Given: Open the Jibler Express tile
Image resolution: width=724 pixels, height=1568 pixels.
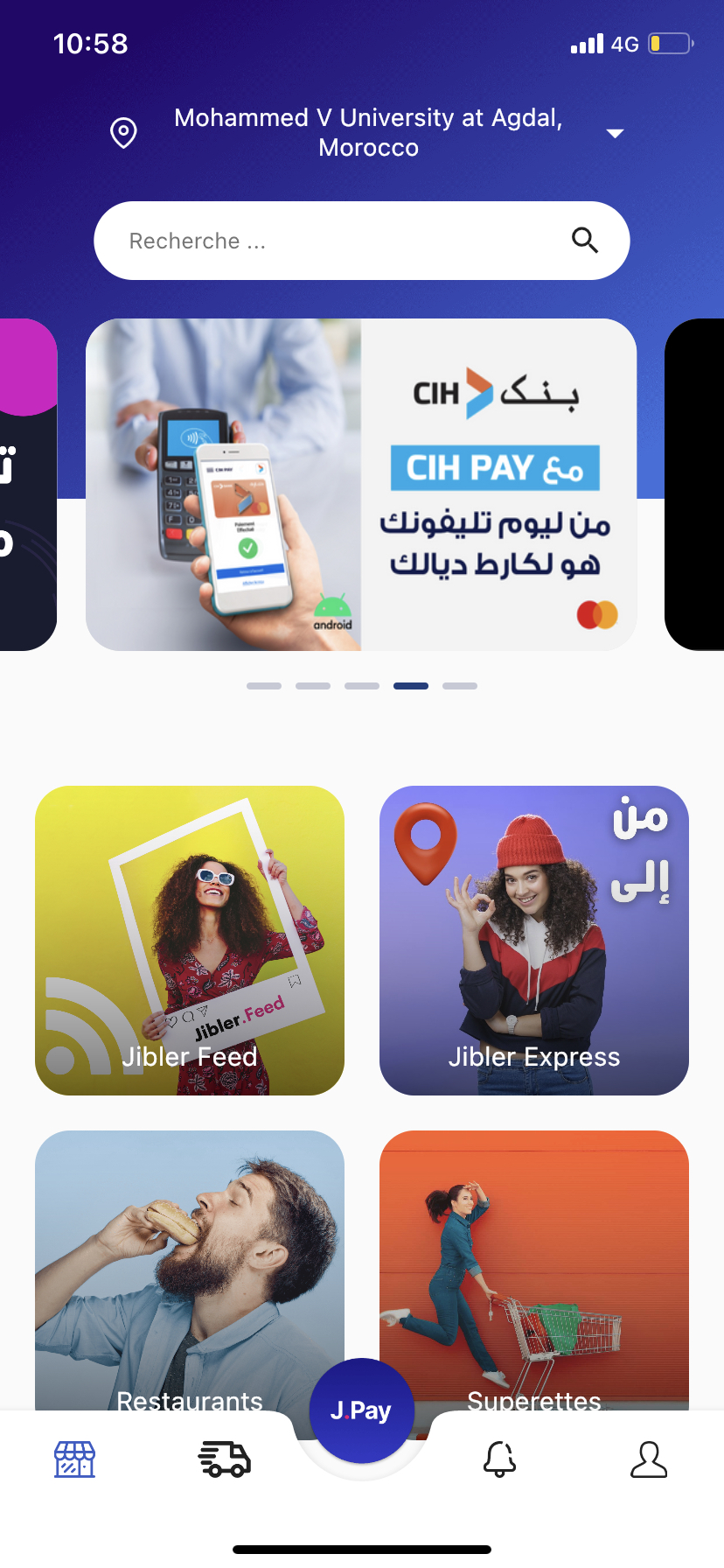Looking at the screenshot, I should pos(534,940).
